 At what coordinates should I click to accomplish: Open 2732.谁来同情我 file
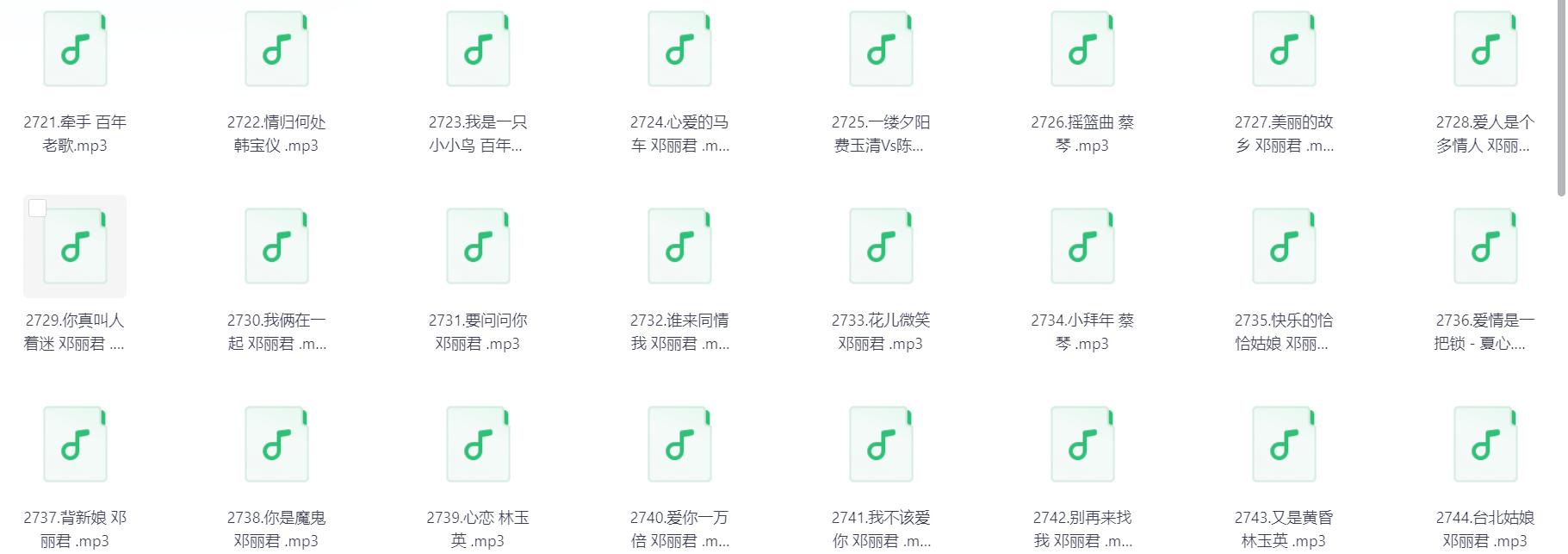click(679, 247)
